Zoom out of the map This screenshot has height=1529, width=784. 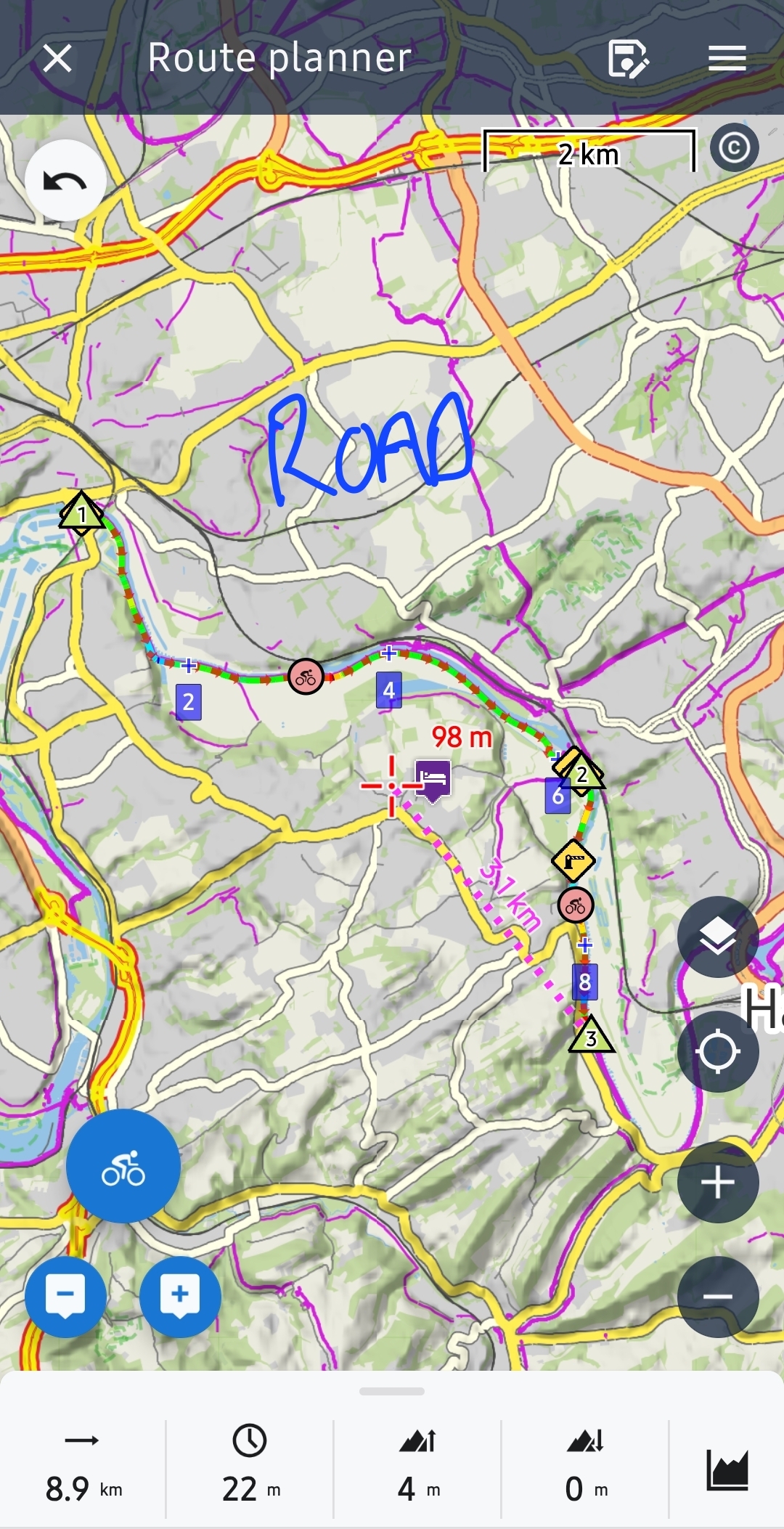coord(717,1297)
